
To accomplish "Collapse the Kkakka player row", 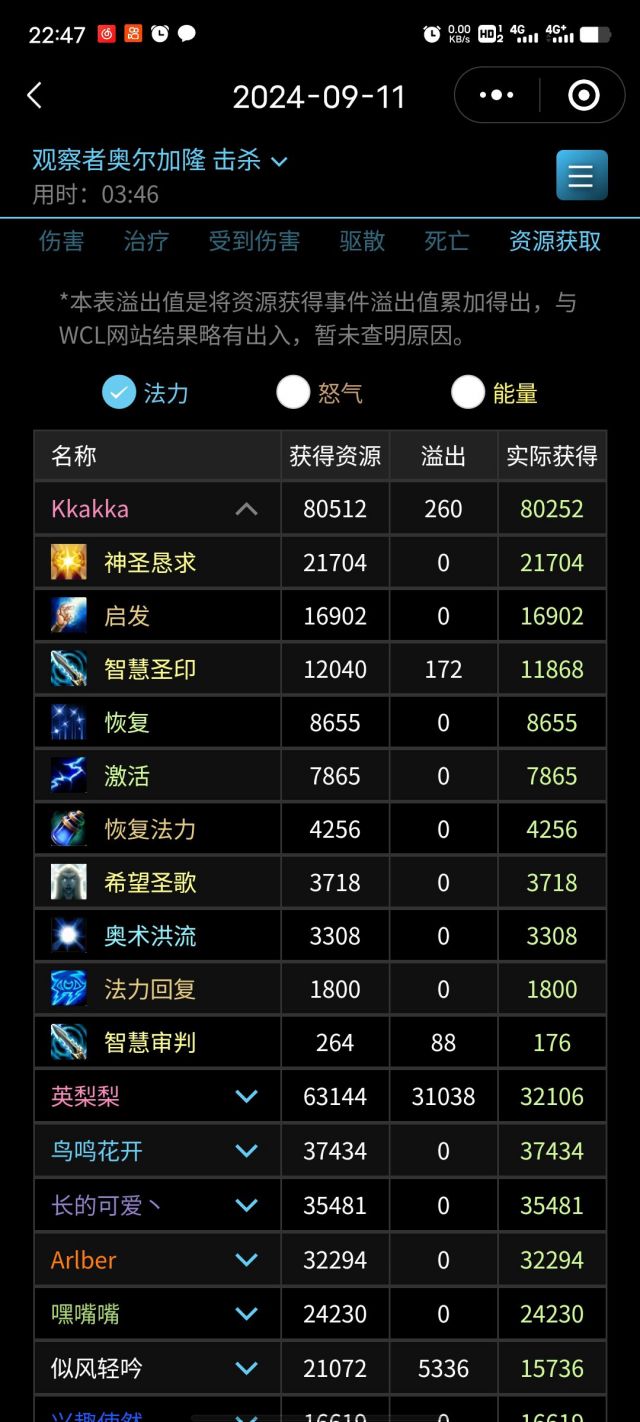I will pos(246,509).
